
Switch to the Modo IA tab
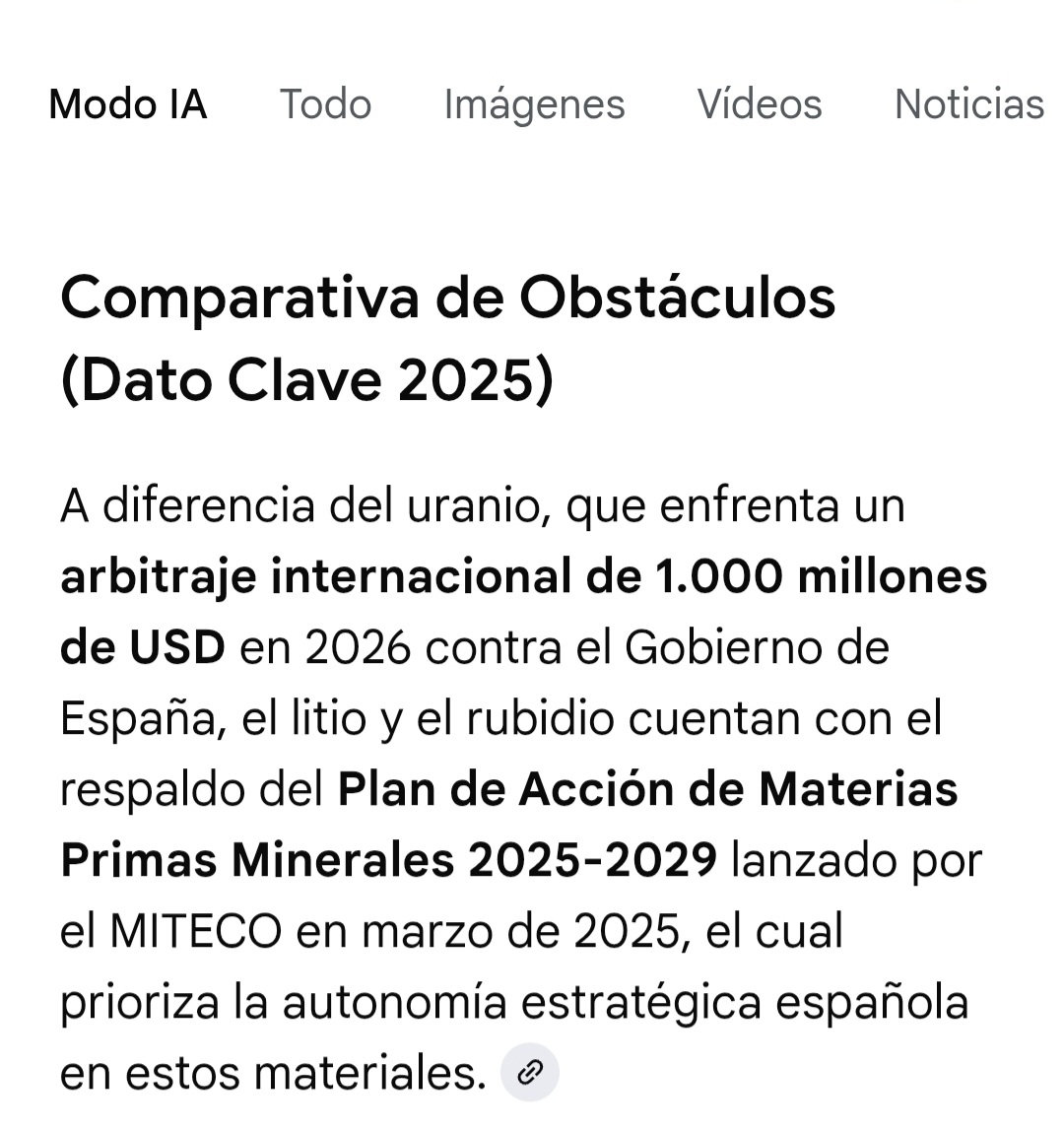(x=128, y=104)
